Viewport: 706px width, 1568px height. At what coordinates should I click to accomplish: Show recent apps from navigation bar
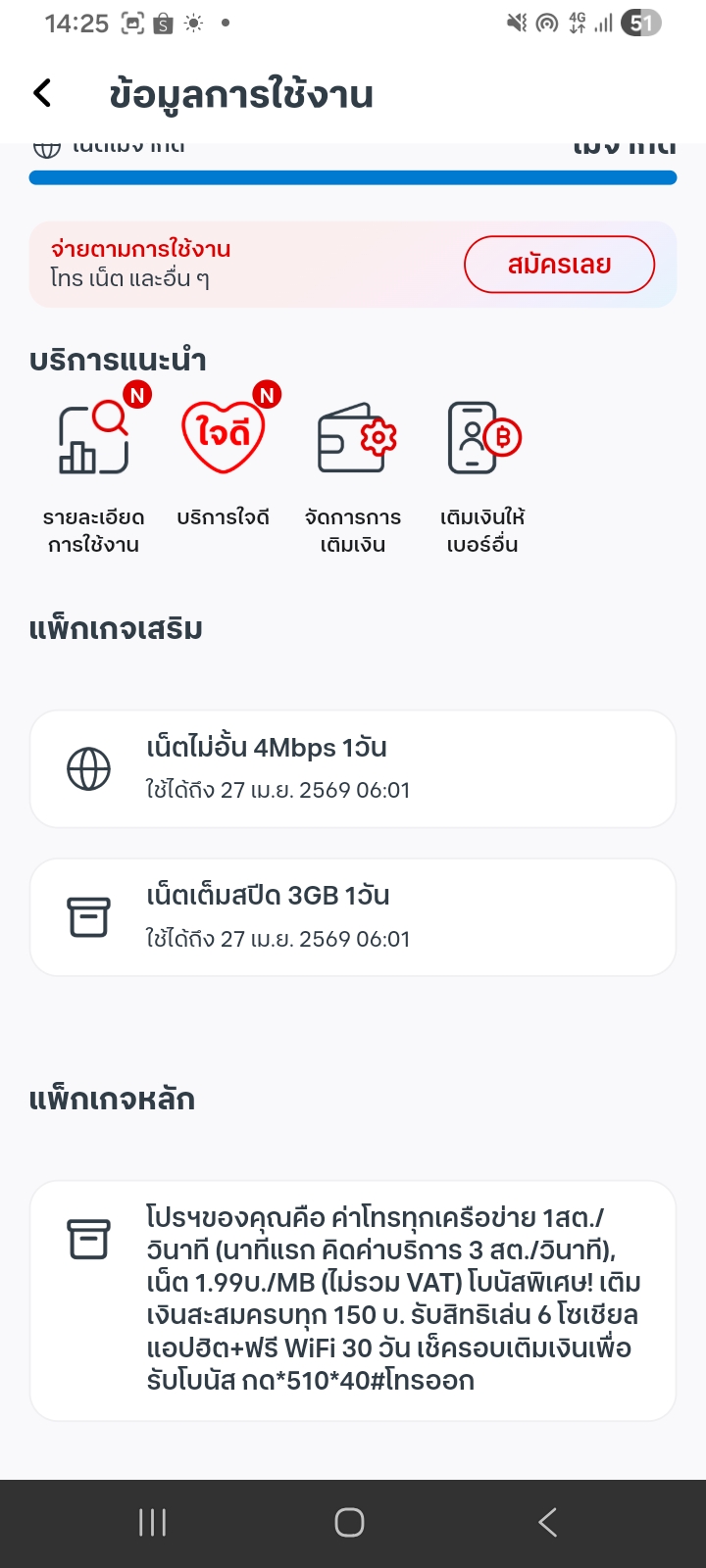pyautogui.click(x=153, y=1522)
